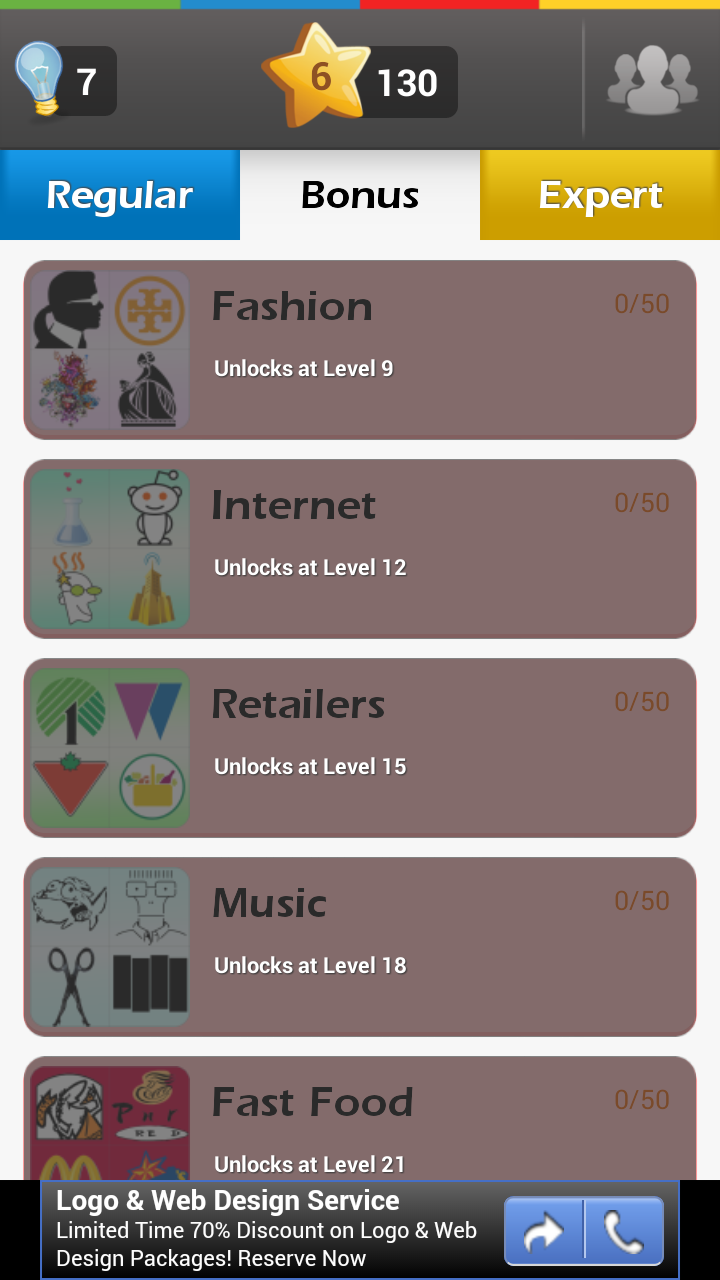Switch to the Regular tab

coord(119,195)
